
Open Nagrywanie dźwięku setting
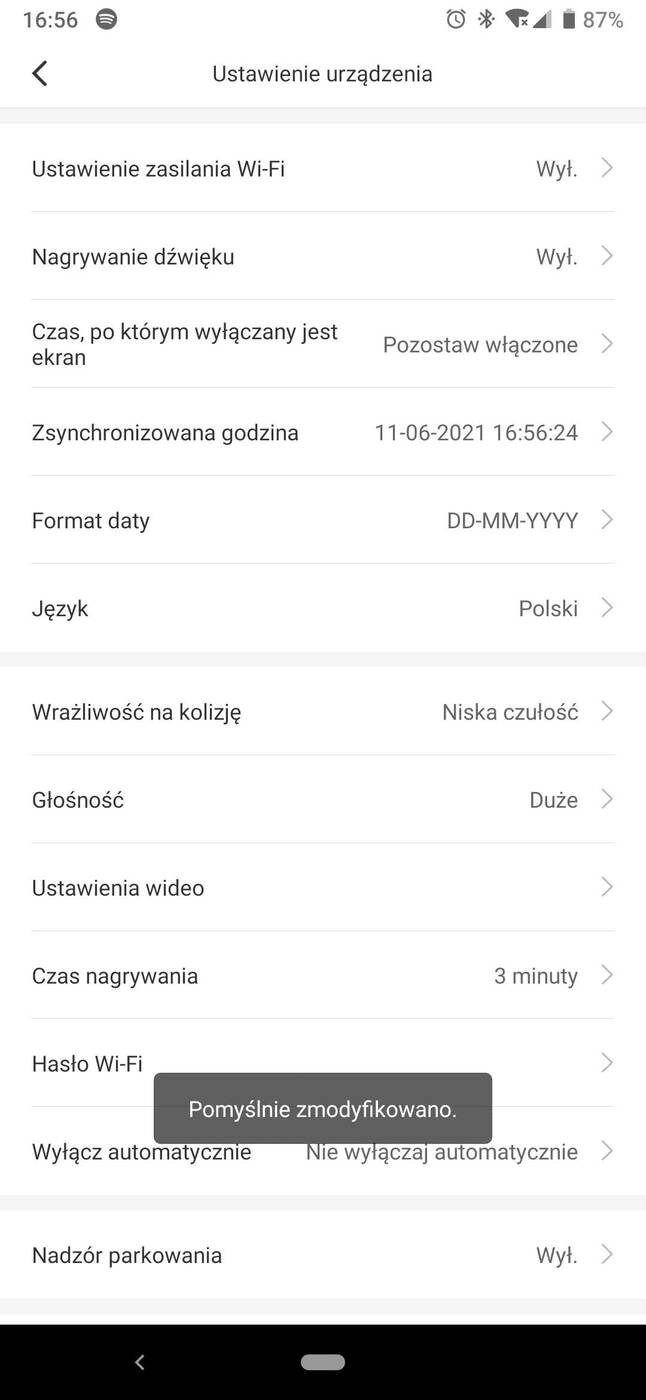(322, 257)
